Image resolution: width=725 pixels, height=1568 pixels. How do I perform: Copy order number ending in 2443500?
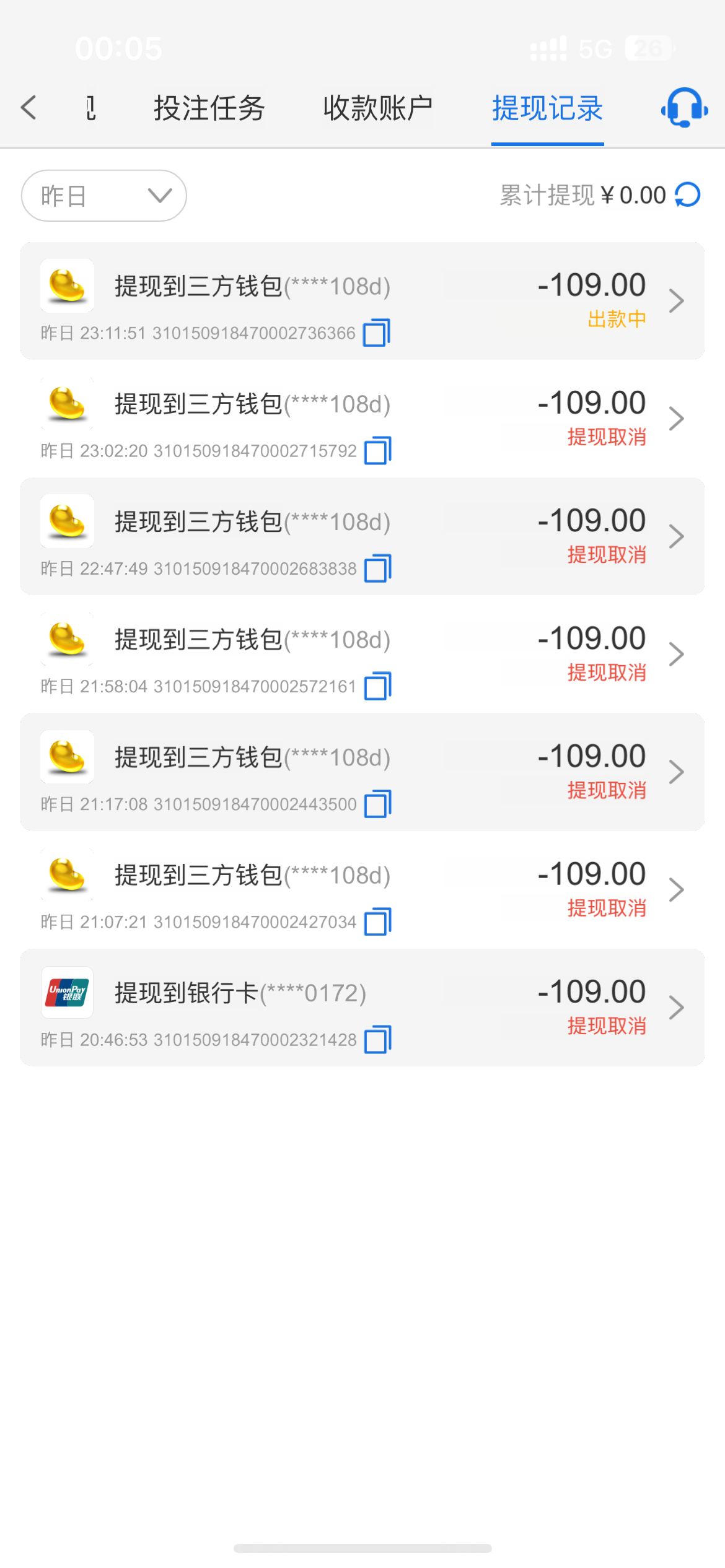click(x=378, y=804)
